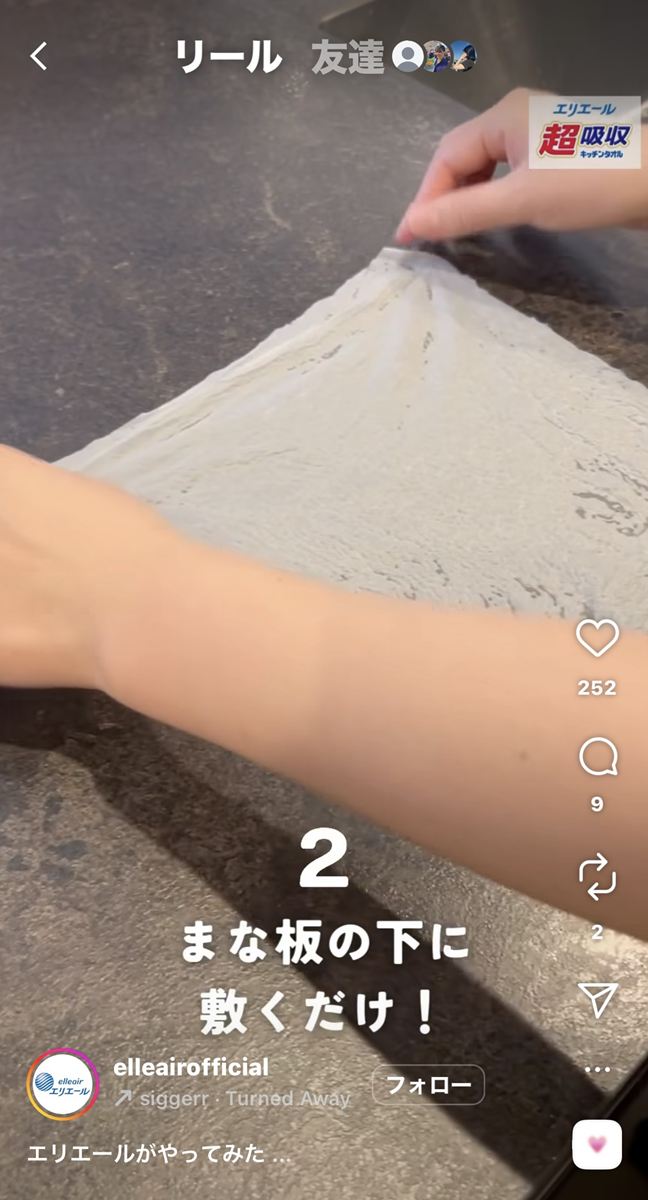Open the elleairofficial profile picture
The height and width of the screenshot is (1200, 648).
63,1085
